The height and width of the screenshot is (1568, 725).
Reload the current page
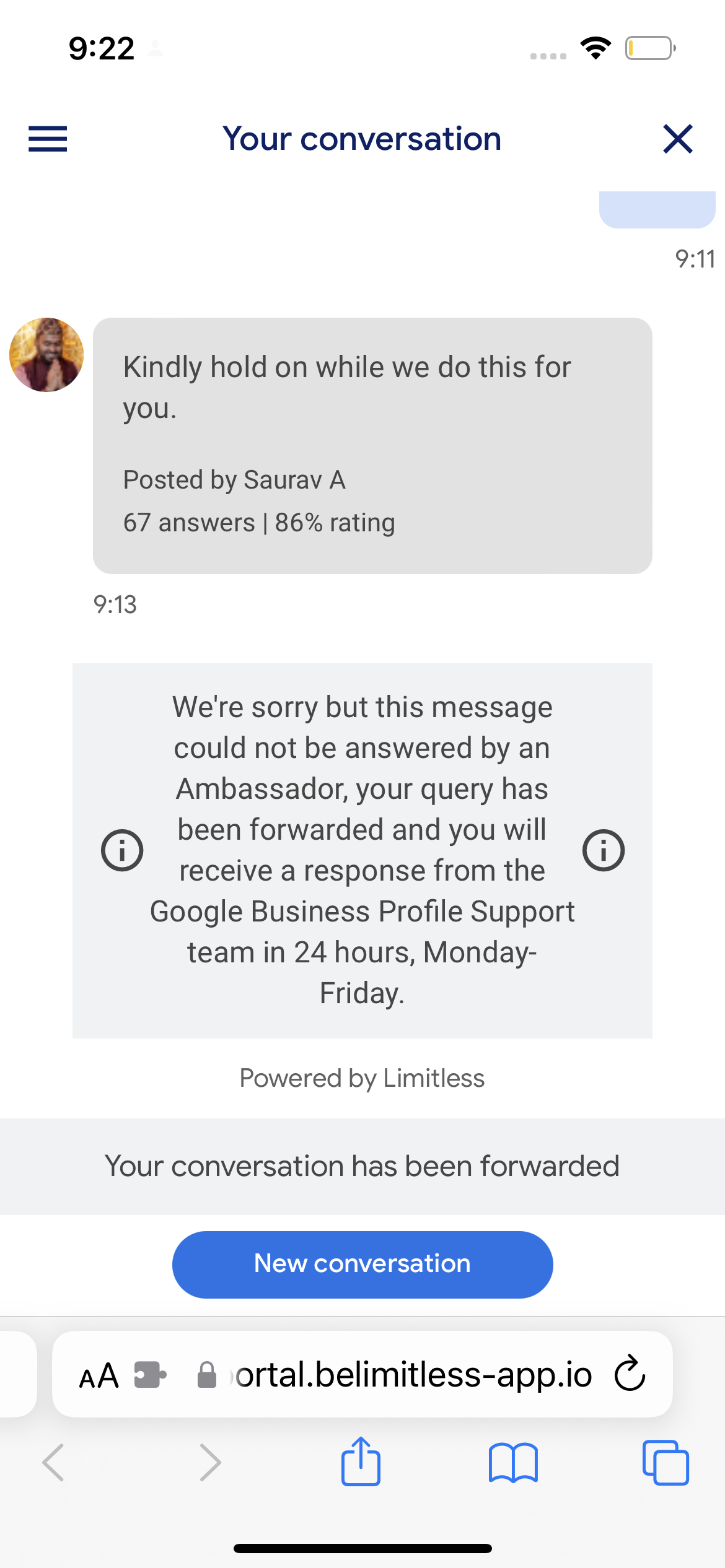(630, 1374)
